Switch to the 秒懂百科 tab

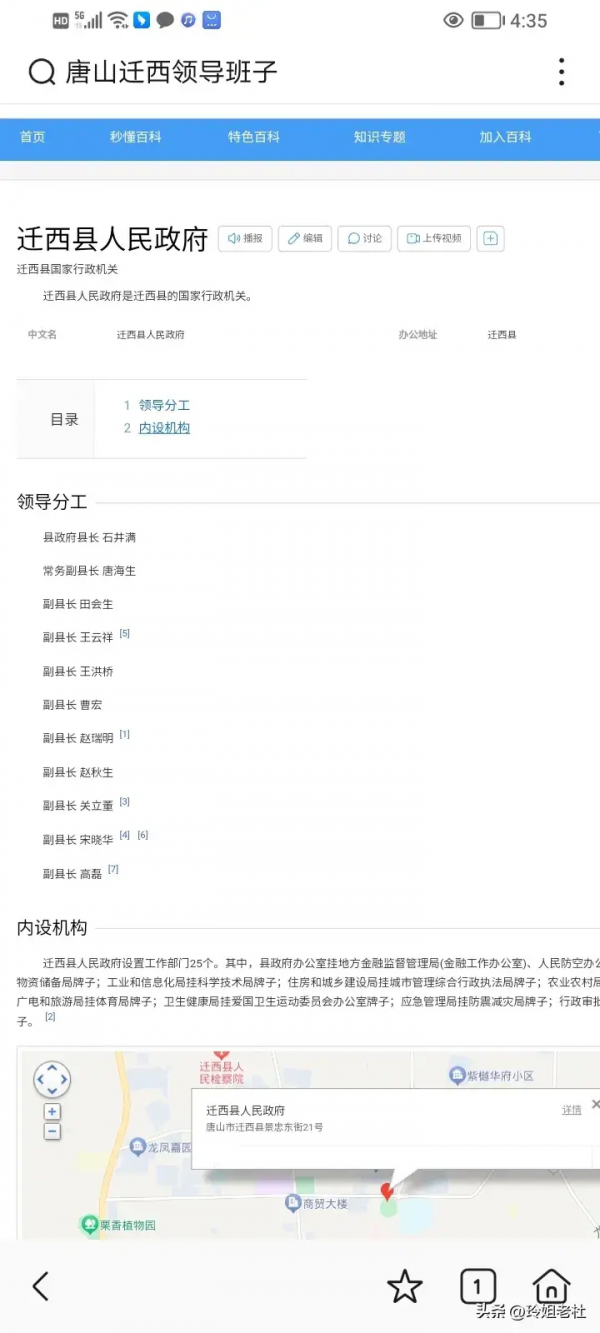coord(135,137)
